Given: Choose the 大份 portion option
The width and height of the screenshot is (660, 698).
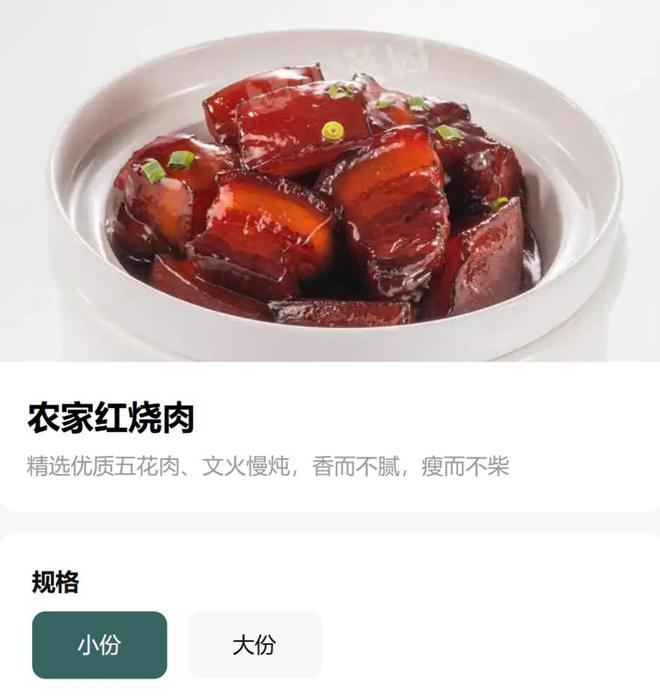Looking at the screenshot, I should (x=254, y=645).
